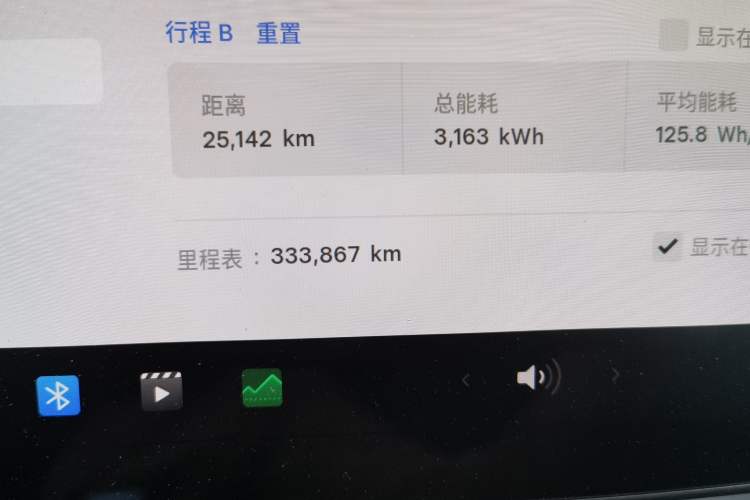Tap the speaker volume icon
The height and width of the screenshot is (500, 750).
pyautogui.click(x=537, y=377)
